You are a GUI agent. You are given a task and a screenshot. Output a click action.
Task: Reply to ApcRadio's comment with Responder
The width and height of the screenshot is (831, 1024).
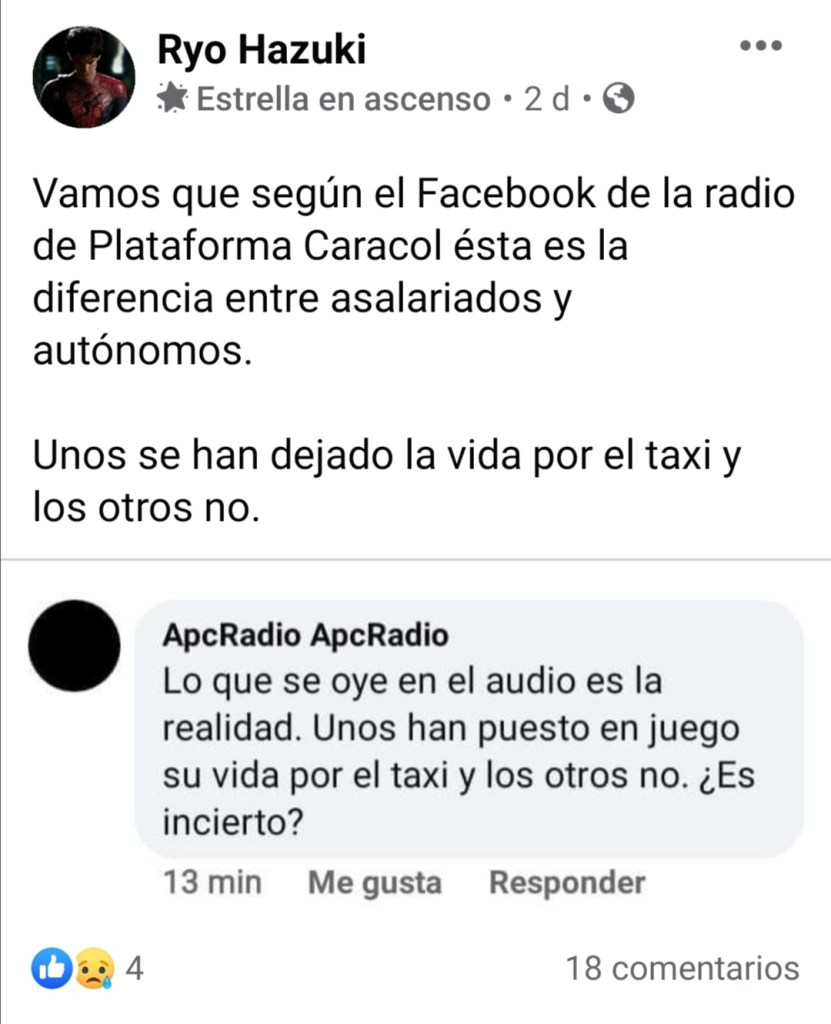(567, 883)
